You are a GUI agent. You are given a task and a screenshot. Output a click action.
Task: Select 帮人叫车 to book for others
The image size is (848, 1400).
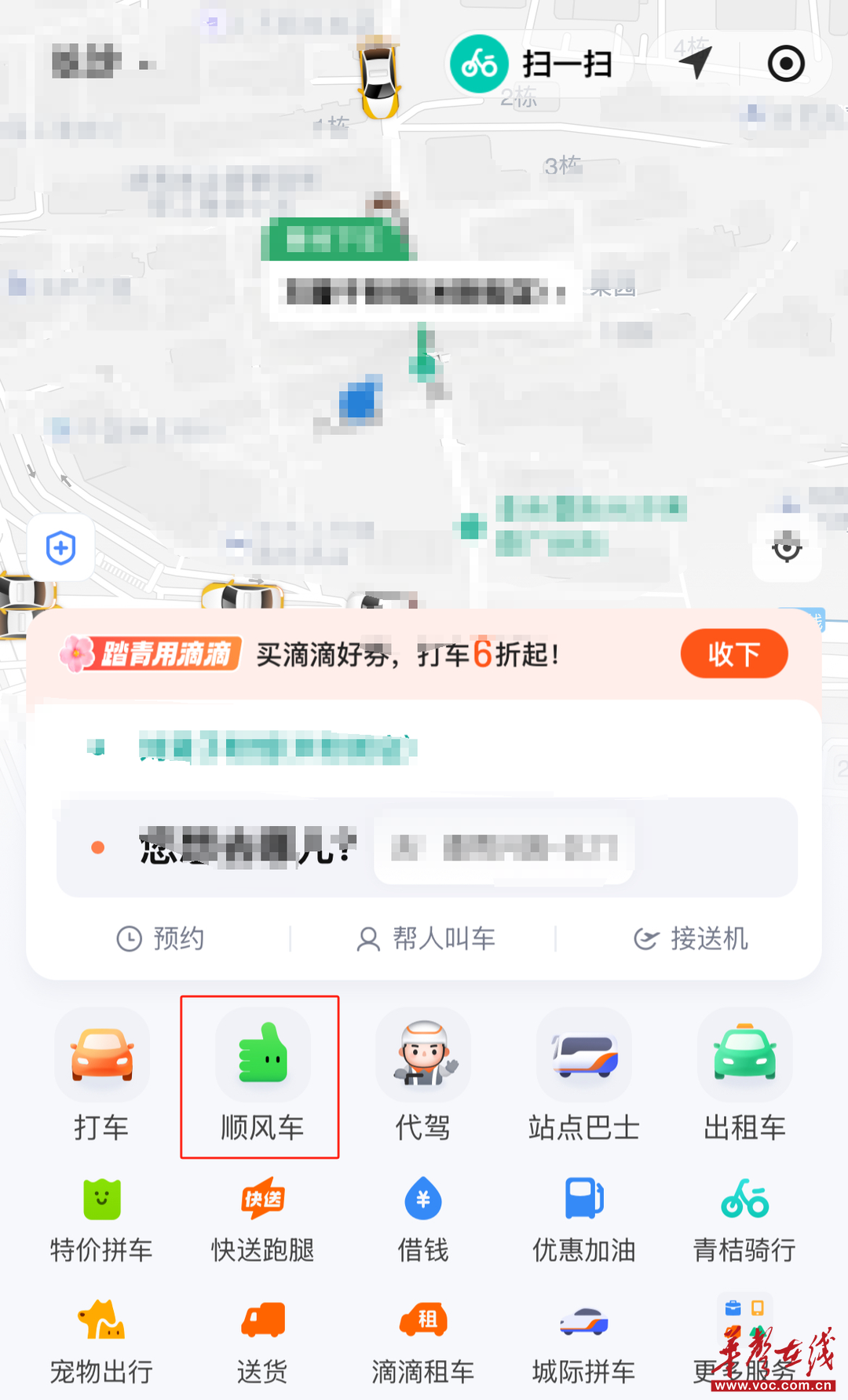point(426,938)
